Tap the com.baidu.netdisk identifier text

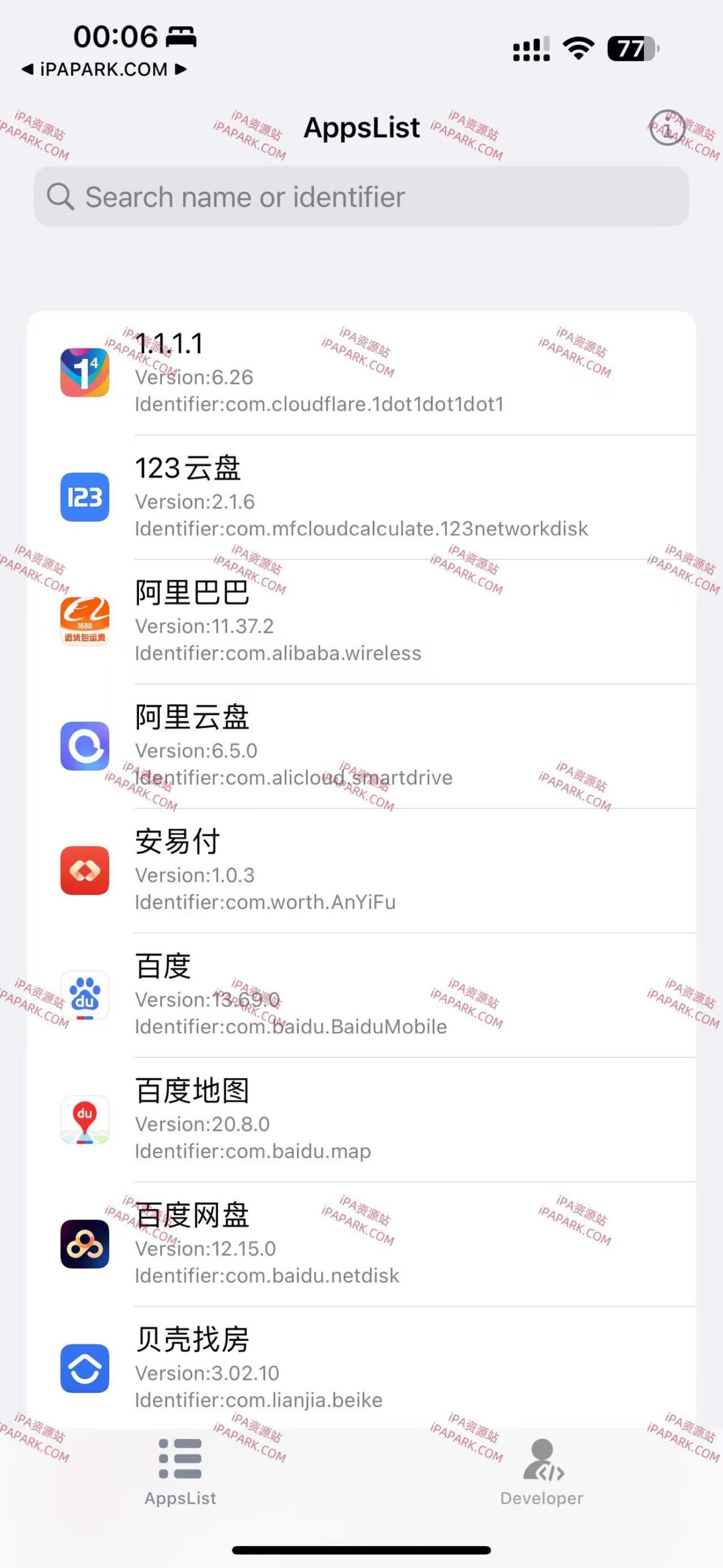click(x=266, y=1276)
